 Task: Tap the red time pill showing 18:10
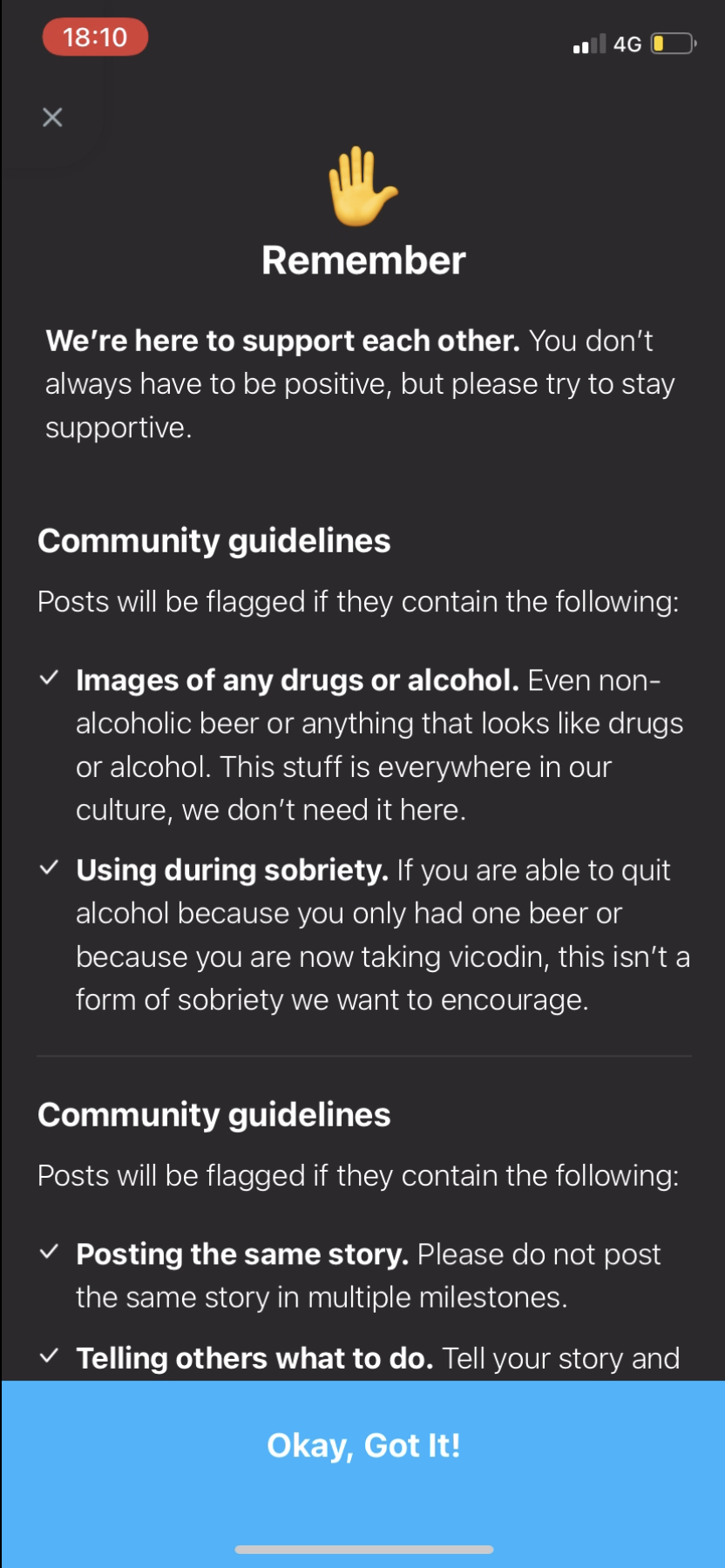coord(94,37)
